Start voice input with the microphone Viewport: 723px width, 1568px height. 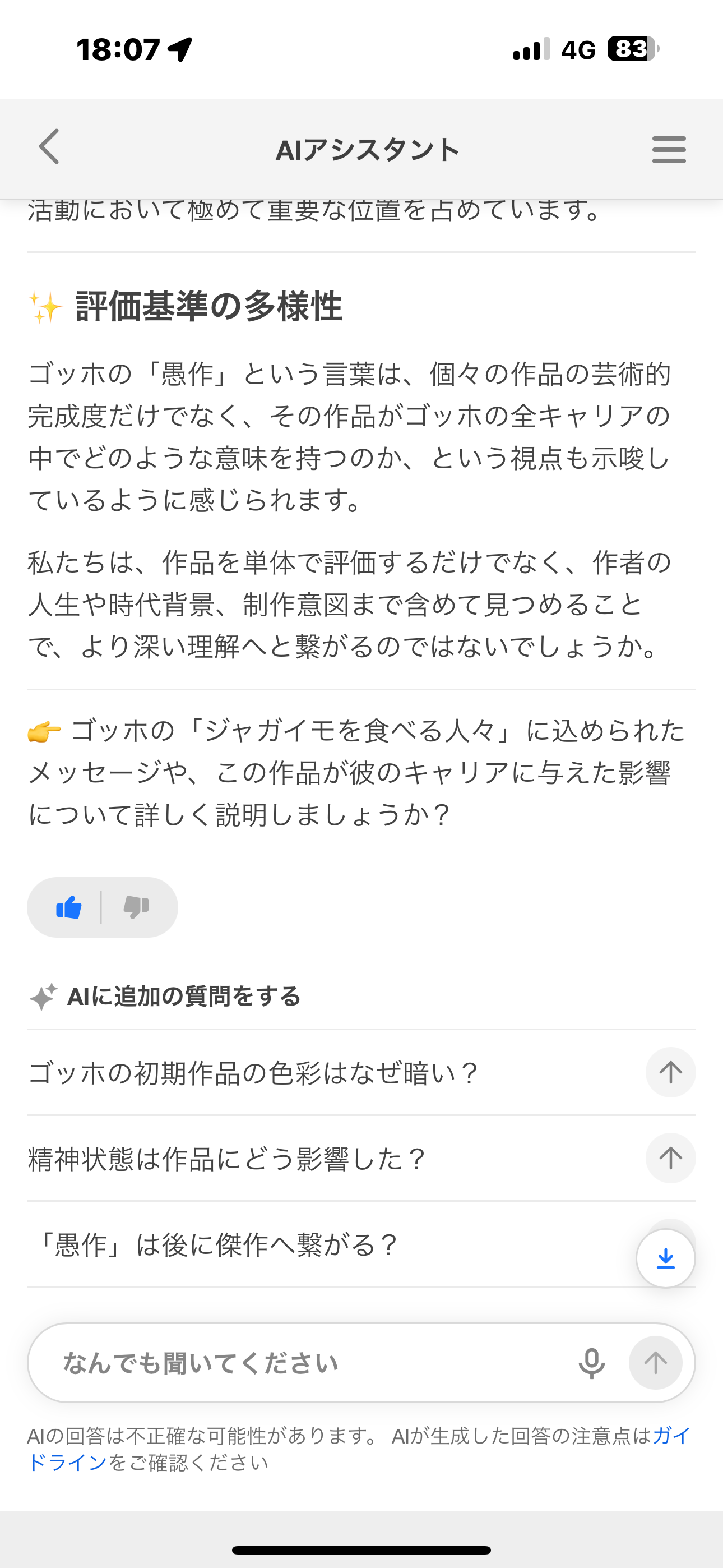[591, 1363]
